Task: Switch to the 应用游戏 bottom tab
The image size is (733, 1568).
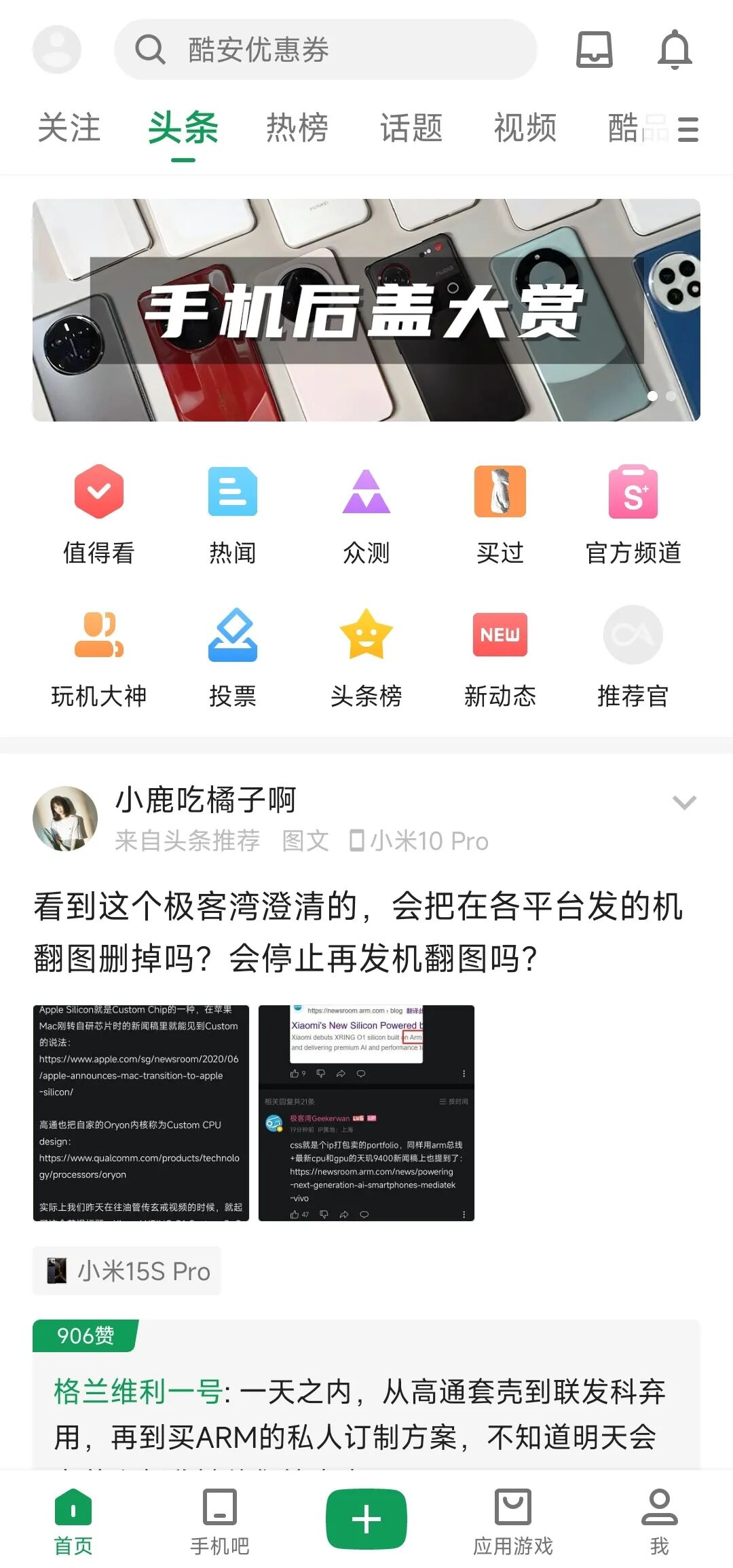Action: [x=513, y=1520]
